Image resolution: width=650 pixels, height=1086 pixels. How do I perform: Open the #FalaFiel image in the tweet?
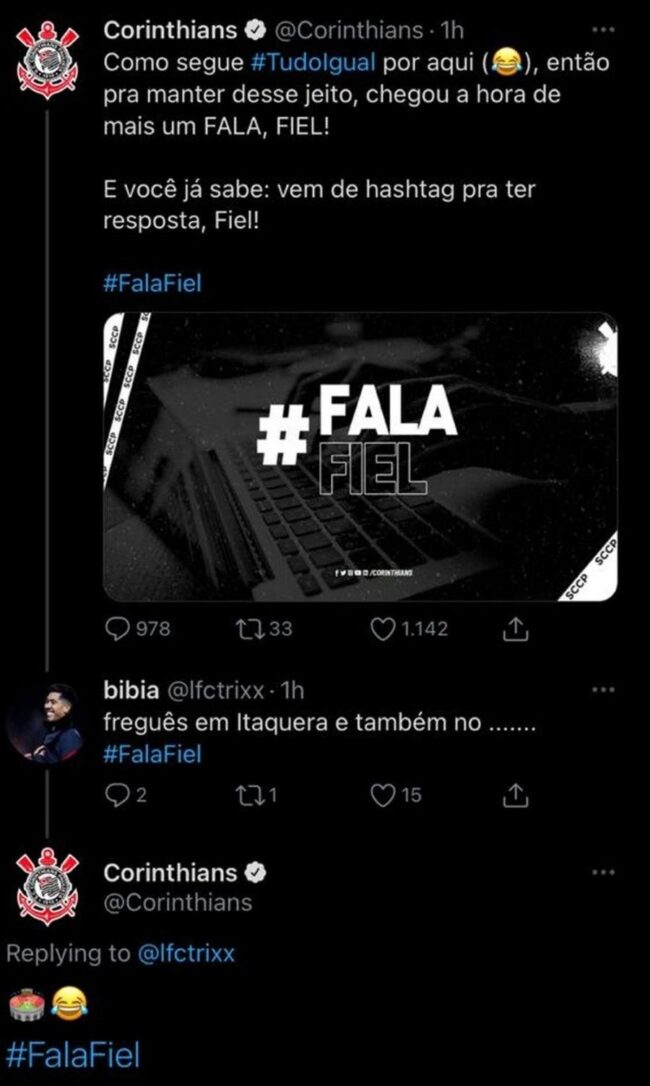[x=360, y=457]
